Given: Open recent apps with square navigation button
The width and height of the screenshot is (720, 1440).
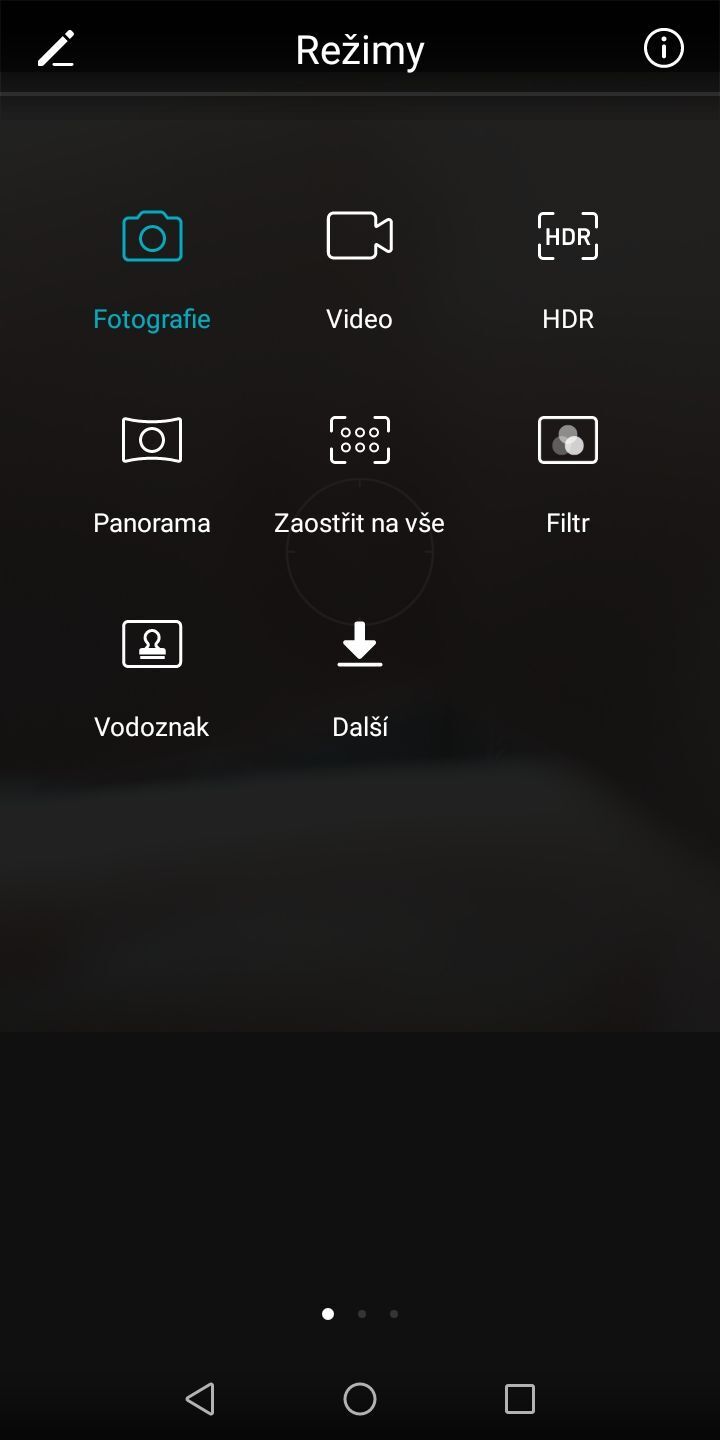Looking at the screenshot, I should click(x=518, y=1399).
